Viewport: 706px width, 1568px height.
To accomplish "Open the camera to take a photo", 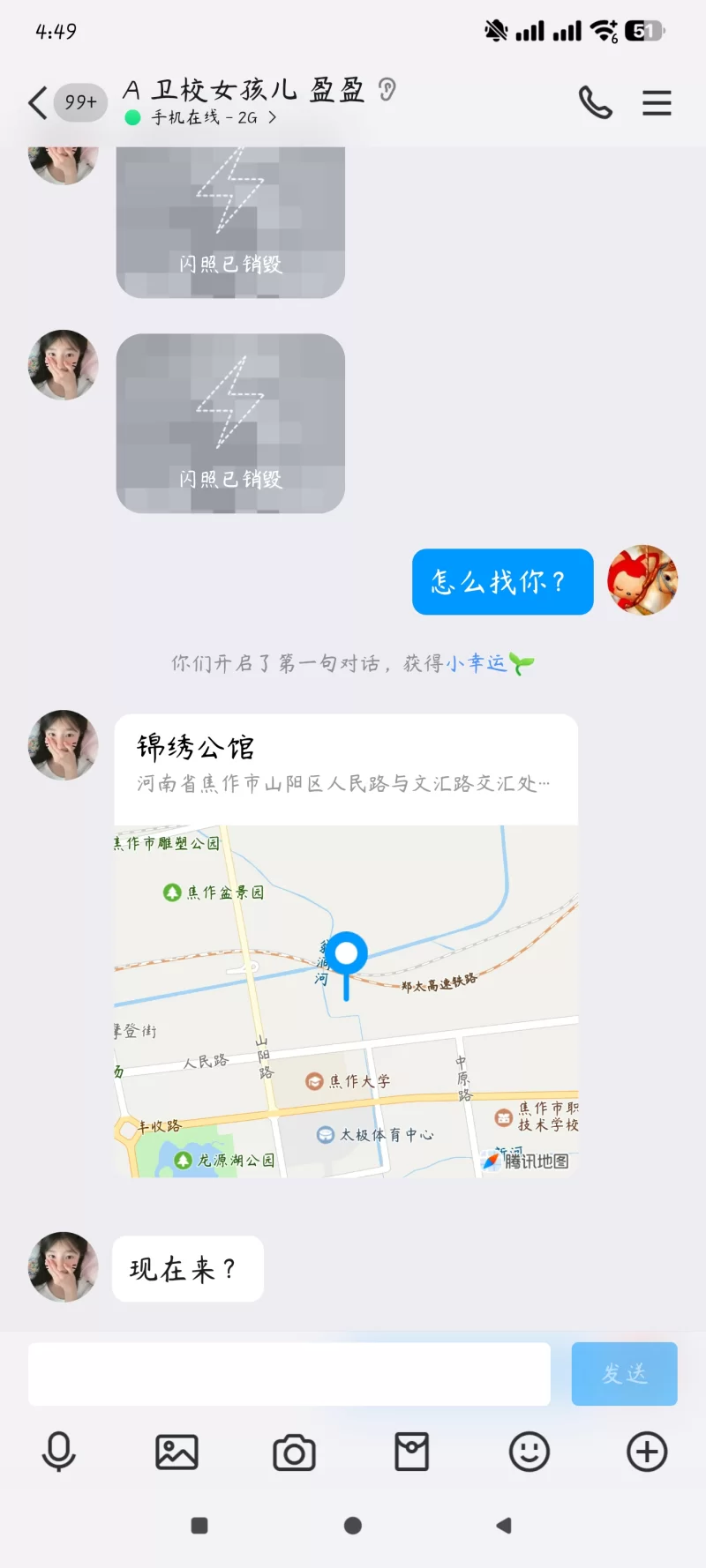I will (294, 1452).
